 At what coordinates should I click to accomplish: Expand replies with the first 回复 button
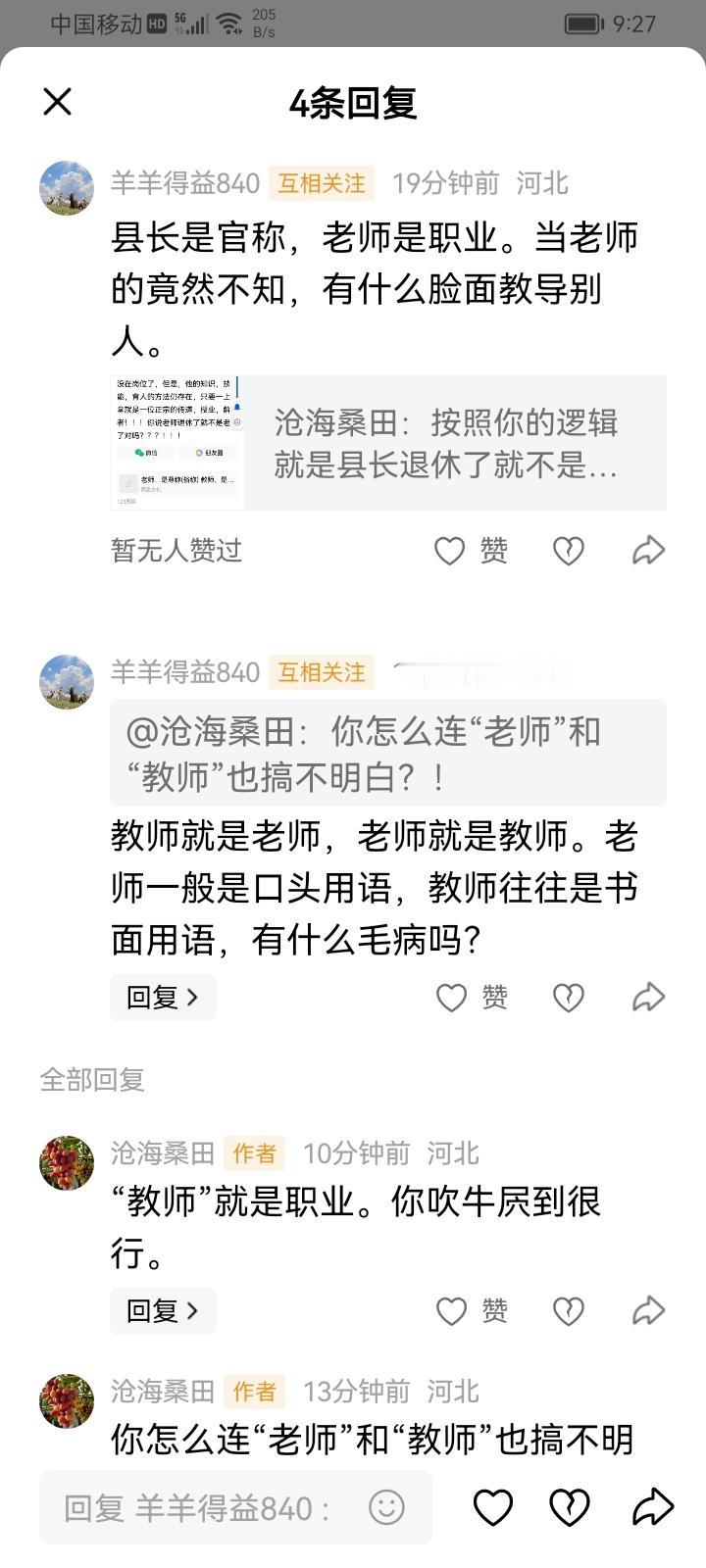[163, 997]
